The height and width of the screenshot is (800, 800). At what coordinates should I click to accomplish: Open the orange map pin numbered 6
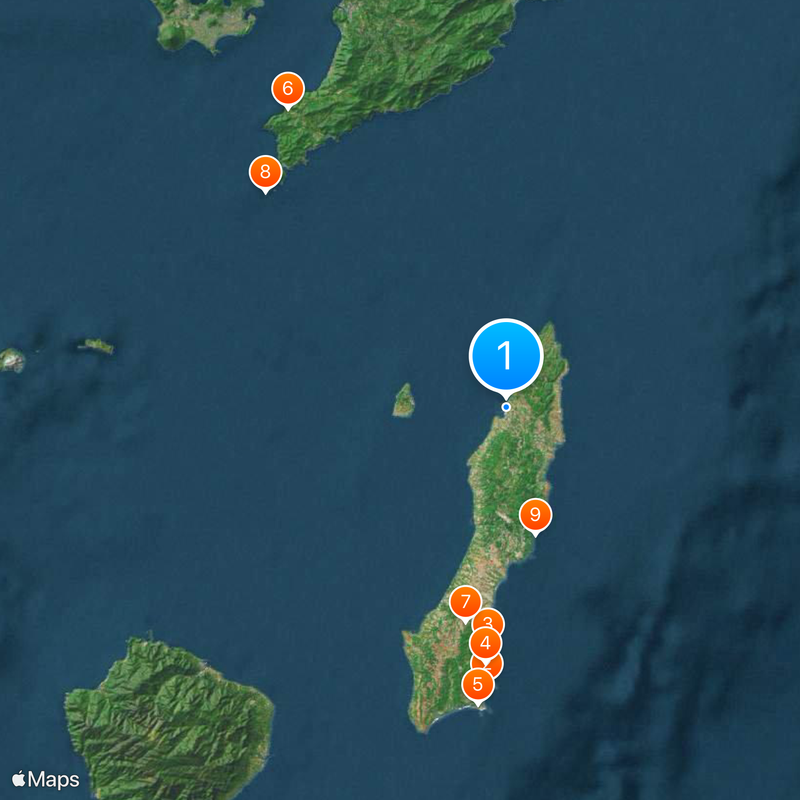pyautogui.click(x=288, y=89)
